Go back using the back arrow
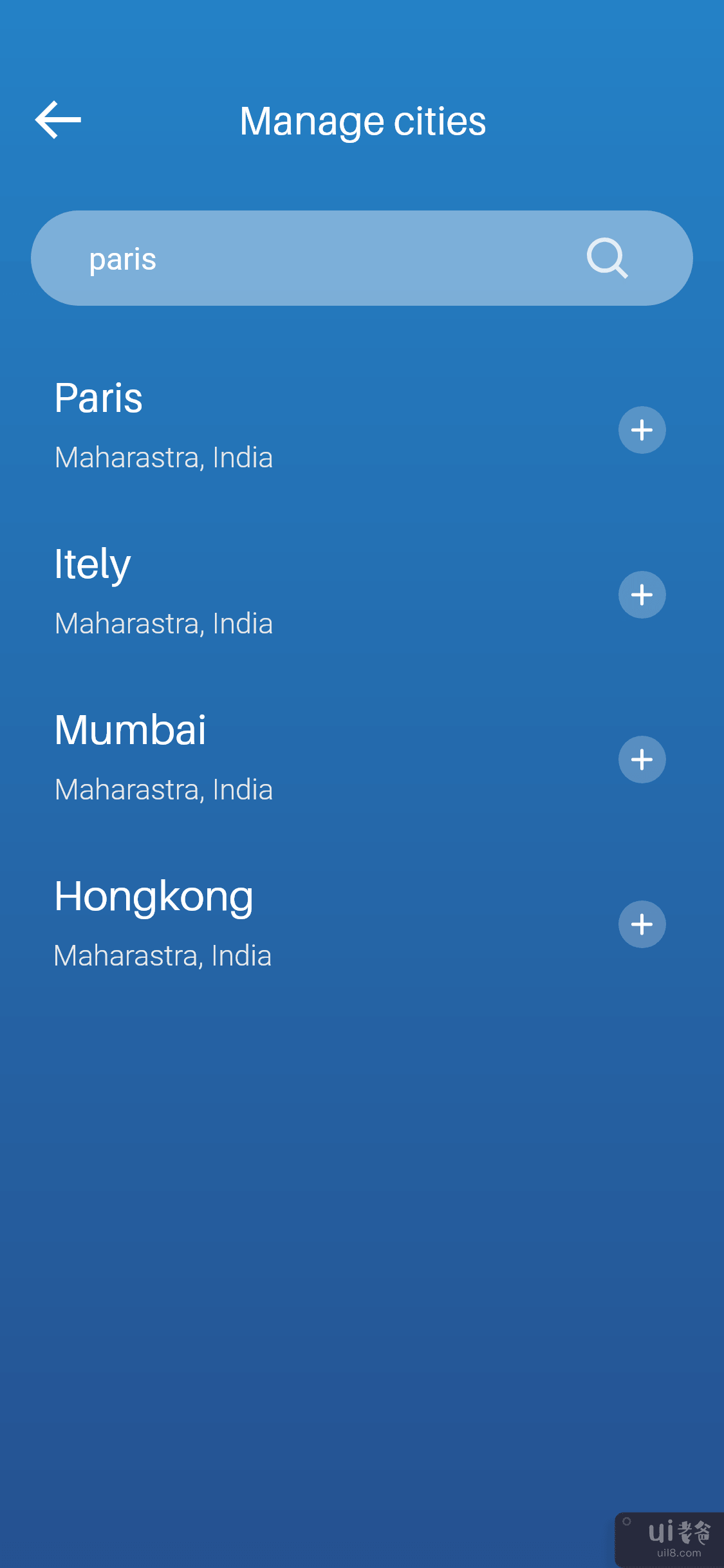Screen dimensions: 724x1568 pyautogui.click(x=58, y=120)
